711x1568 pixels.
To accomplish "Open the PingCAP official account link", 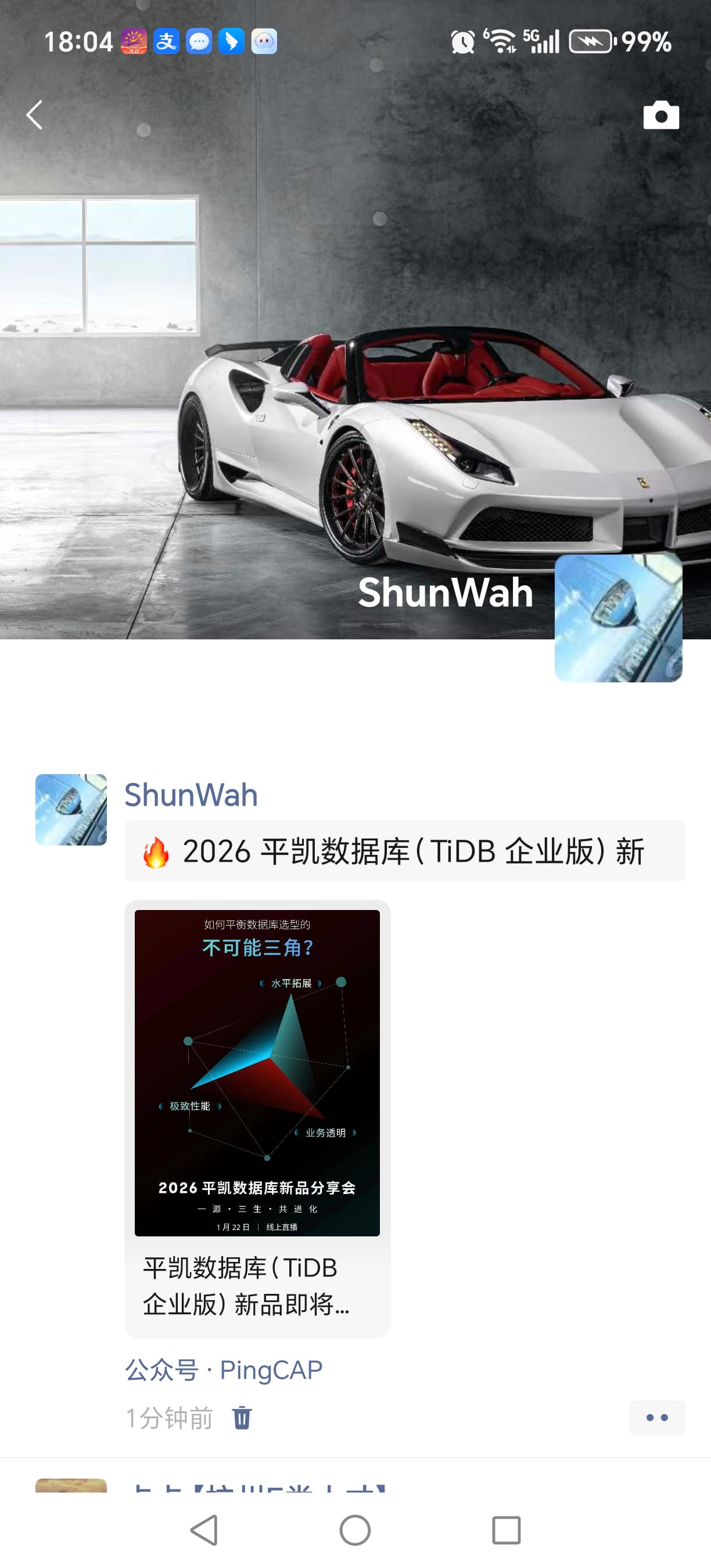I will pyautogui.click(x=270, y=1370).
